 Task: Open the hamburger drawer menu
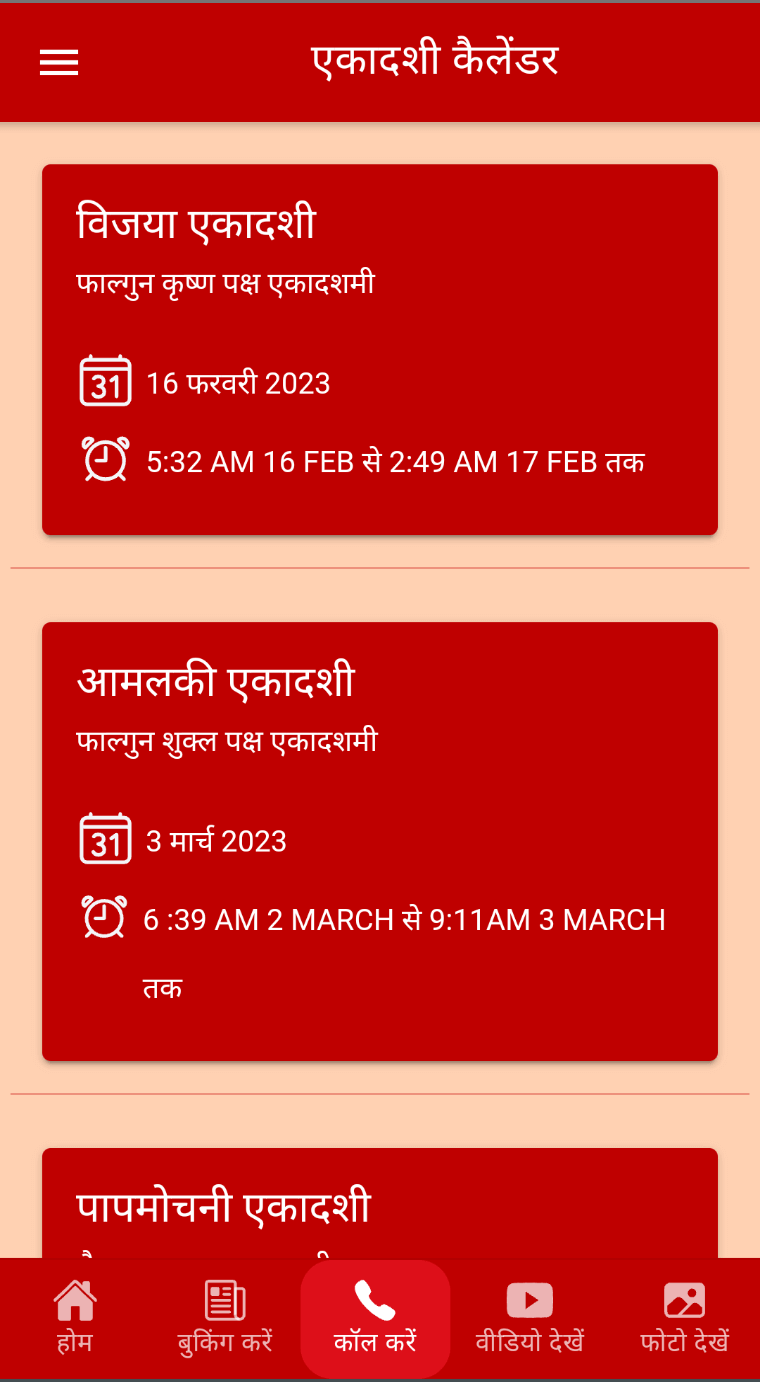tap(59, 62)
